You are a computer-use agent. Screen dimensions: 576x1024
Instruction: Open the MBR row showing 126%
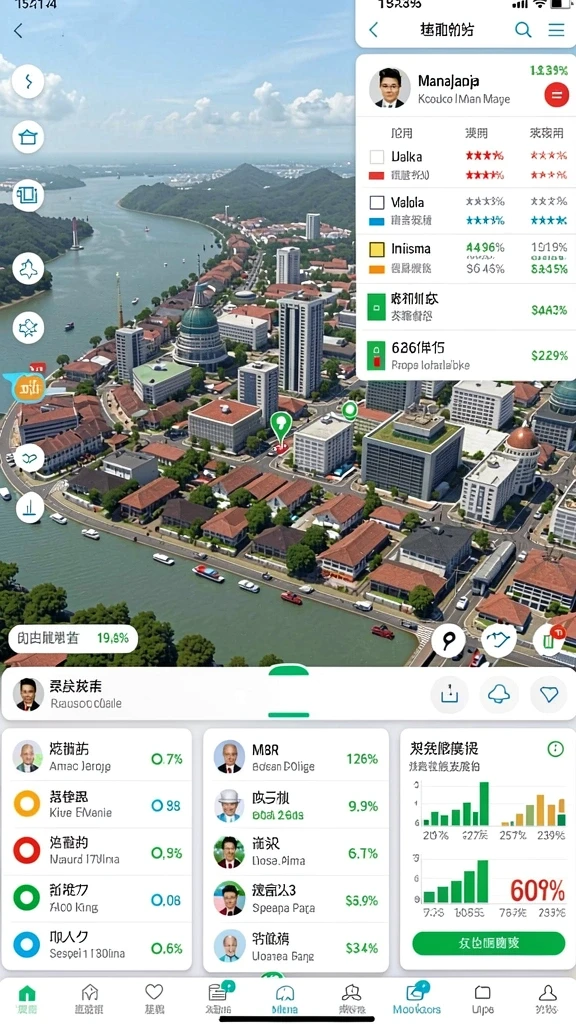pos(296,758)
